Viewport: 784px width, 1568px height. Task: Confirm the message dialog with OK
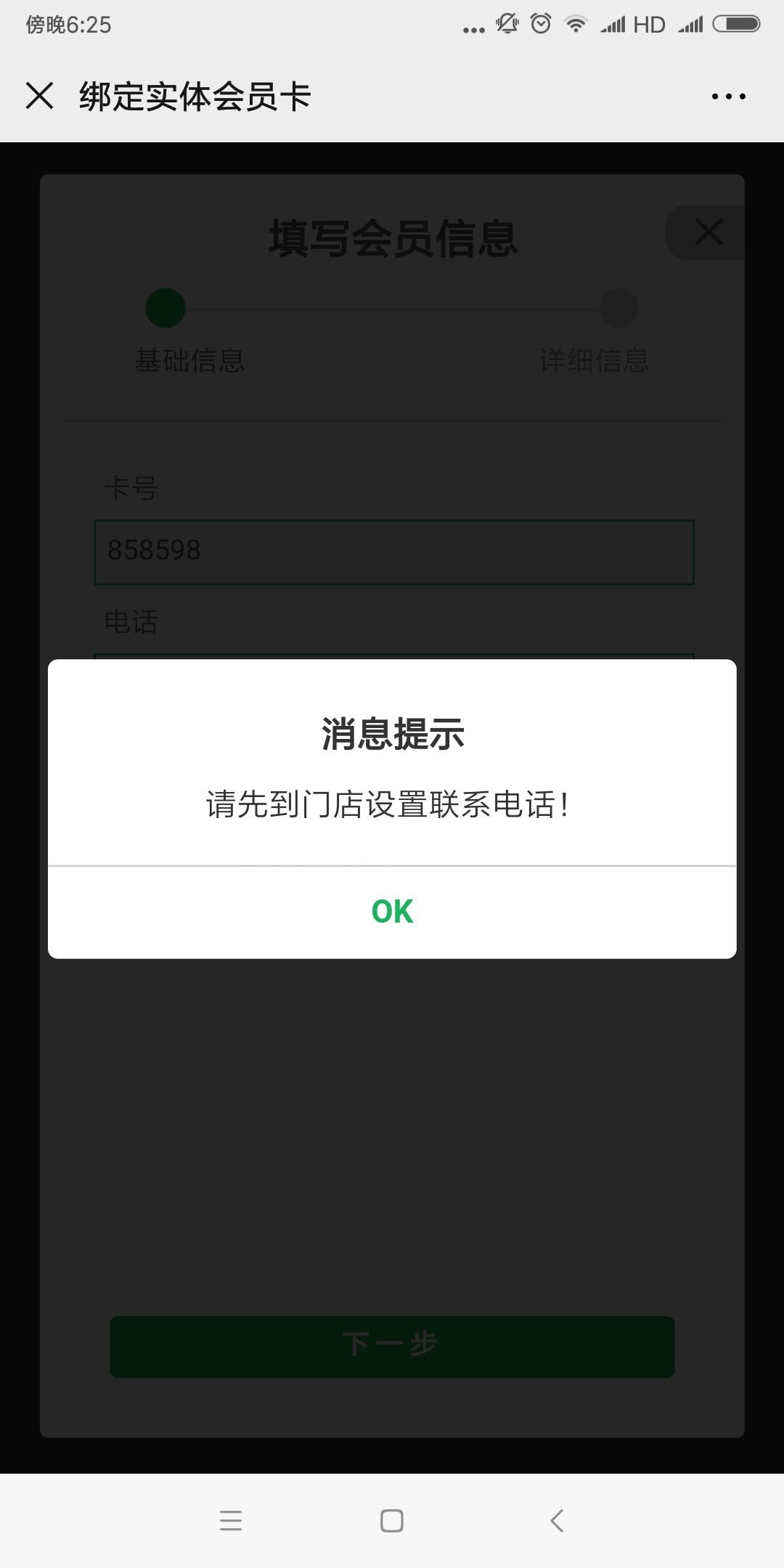392,912
